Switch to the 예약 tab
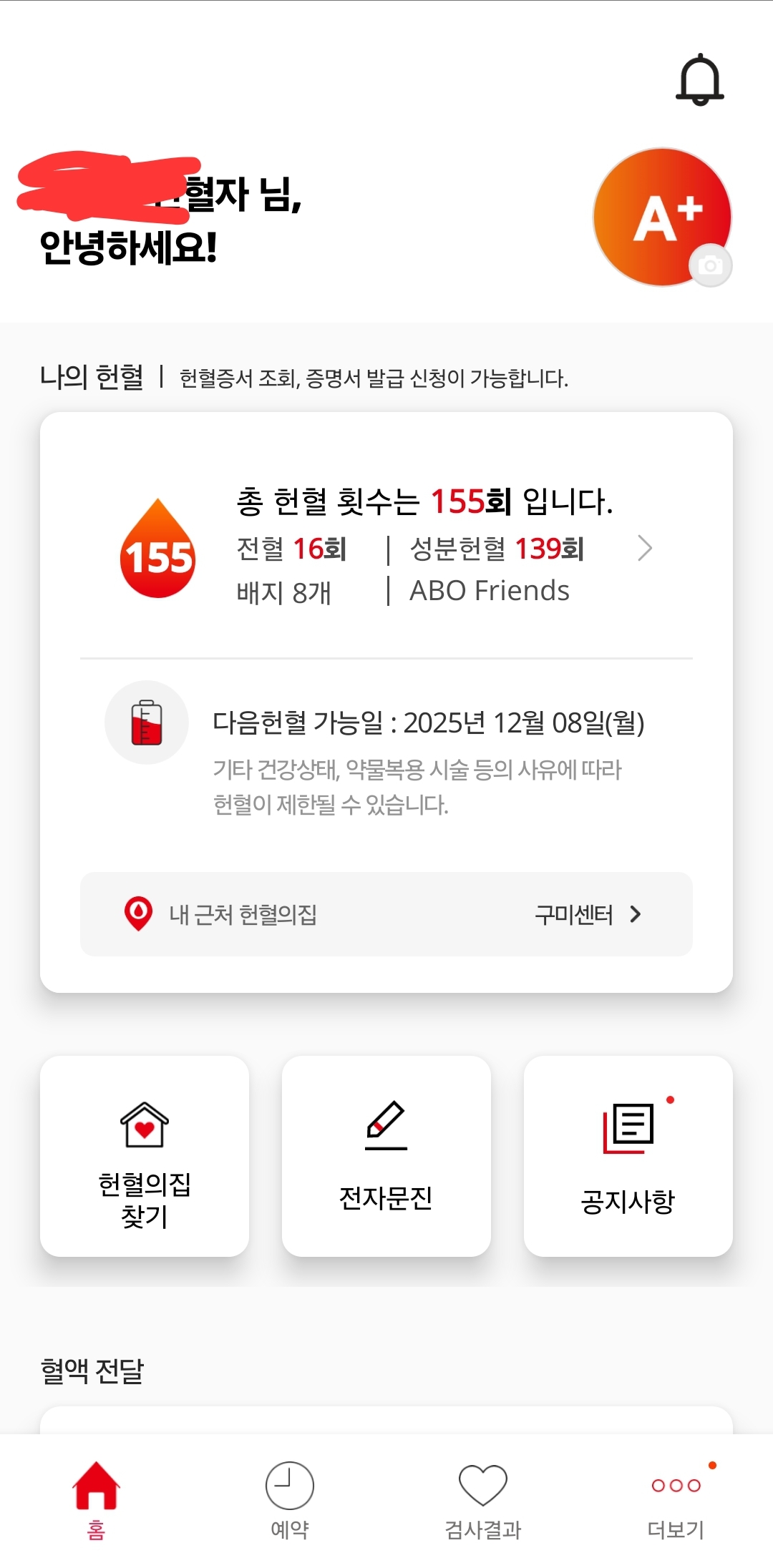Viewport: 773px width, 1568px height. 289,1499
